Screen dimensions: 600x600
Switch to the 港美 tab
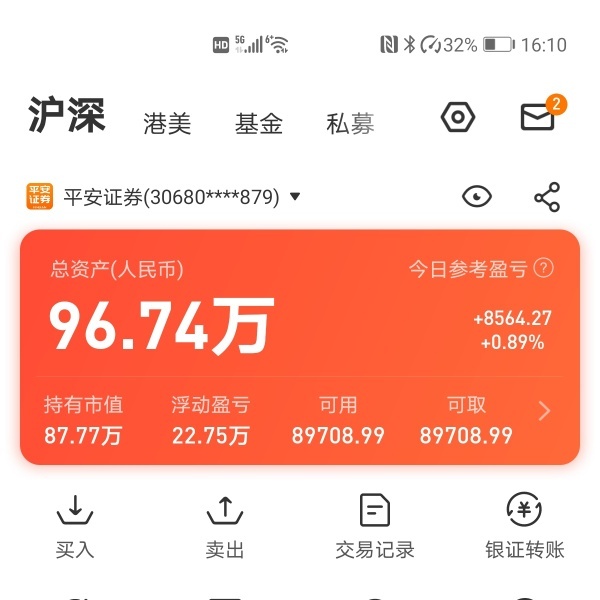click(x=167, y=124)
